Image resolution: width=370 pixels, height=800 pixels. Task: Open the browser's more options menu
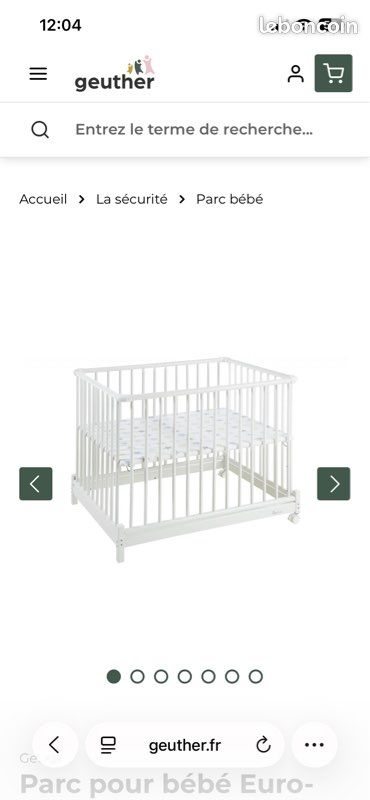[314, 745]
